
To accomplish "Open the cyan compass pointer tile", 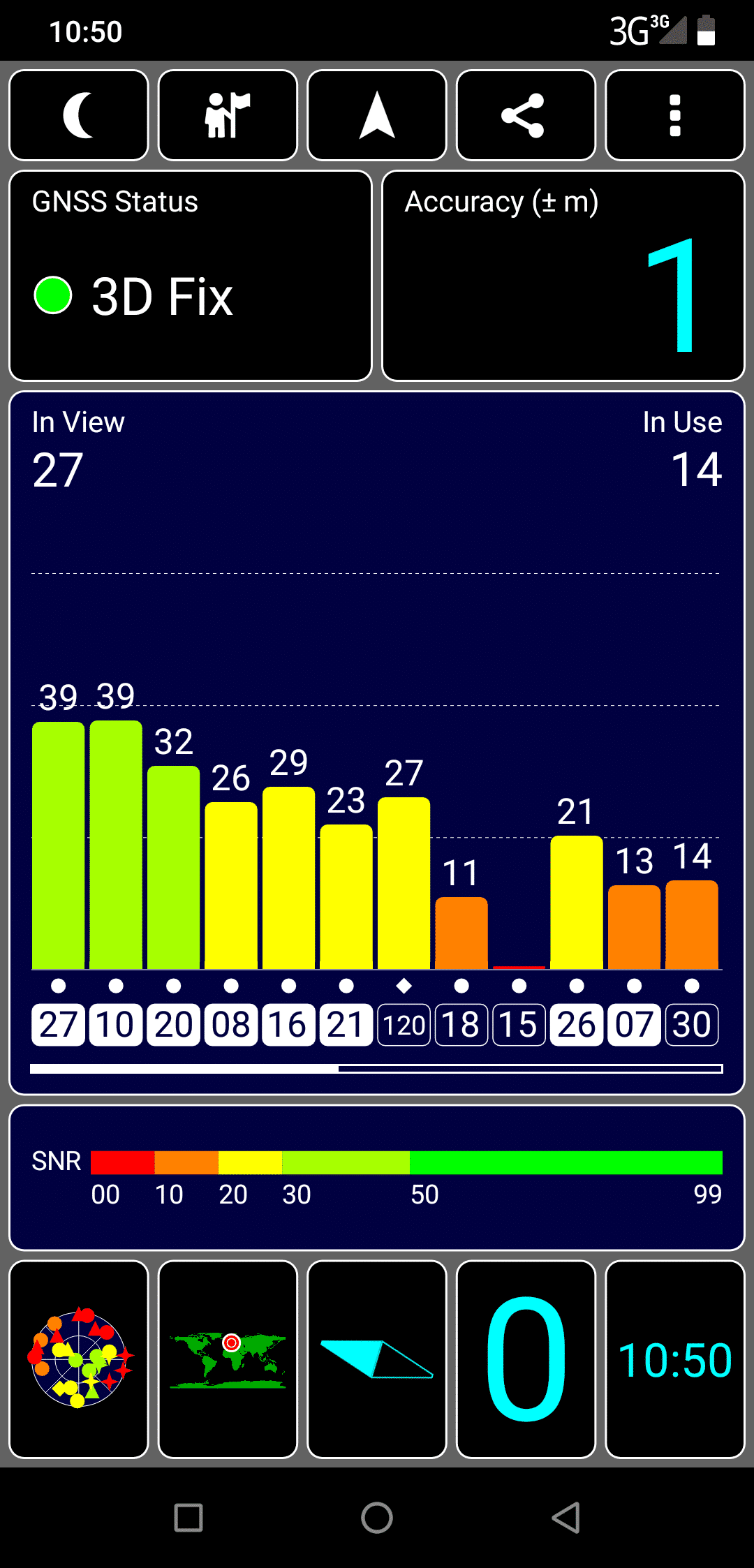I will tap(377, 1359).
